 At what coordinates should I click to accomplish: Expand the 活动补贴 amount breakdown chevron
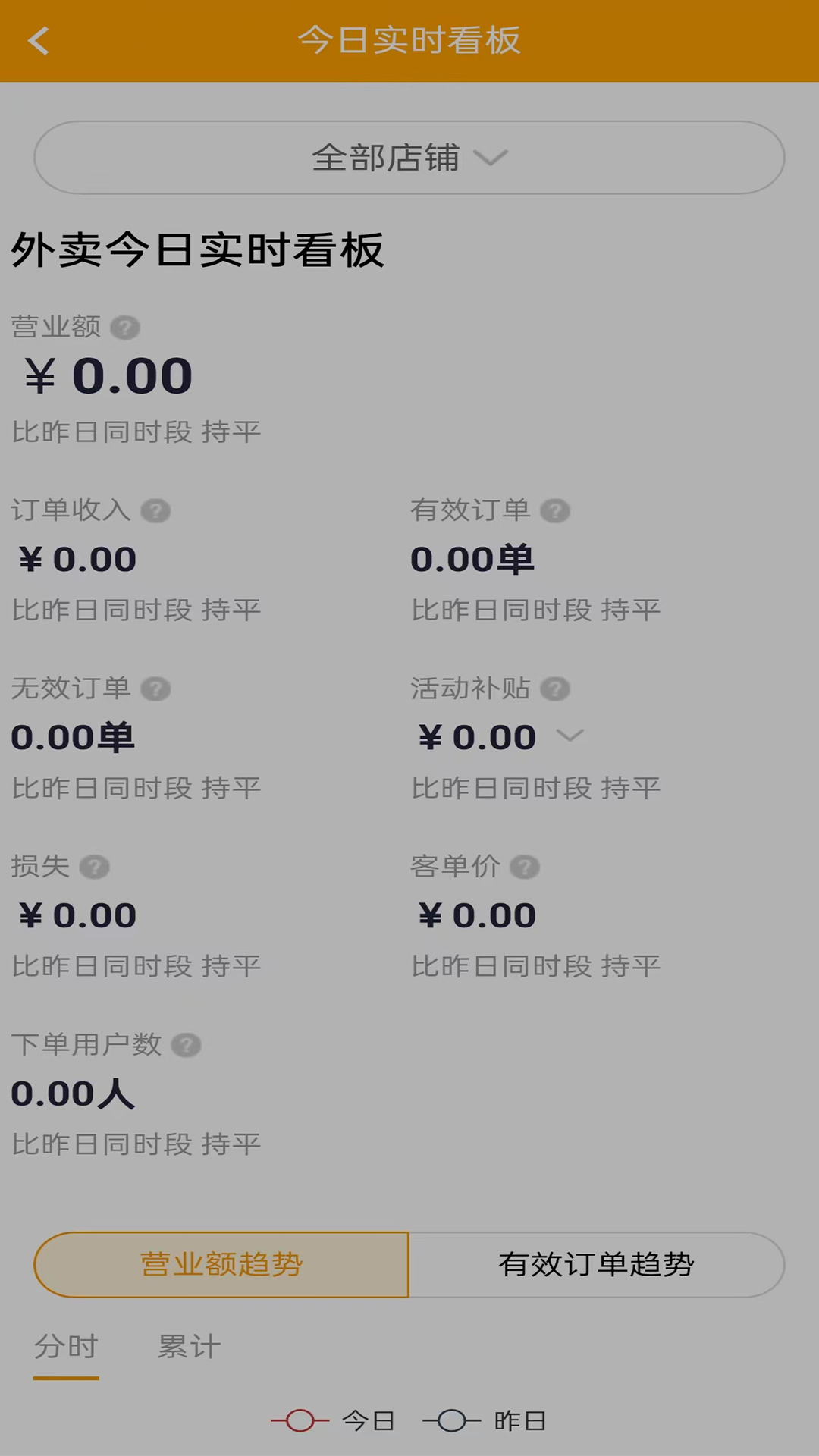(570, 736)
